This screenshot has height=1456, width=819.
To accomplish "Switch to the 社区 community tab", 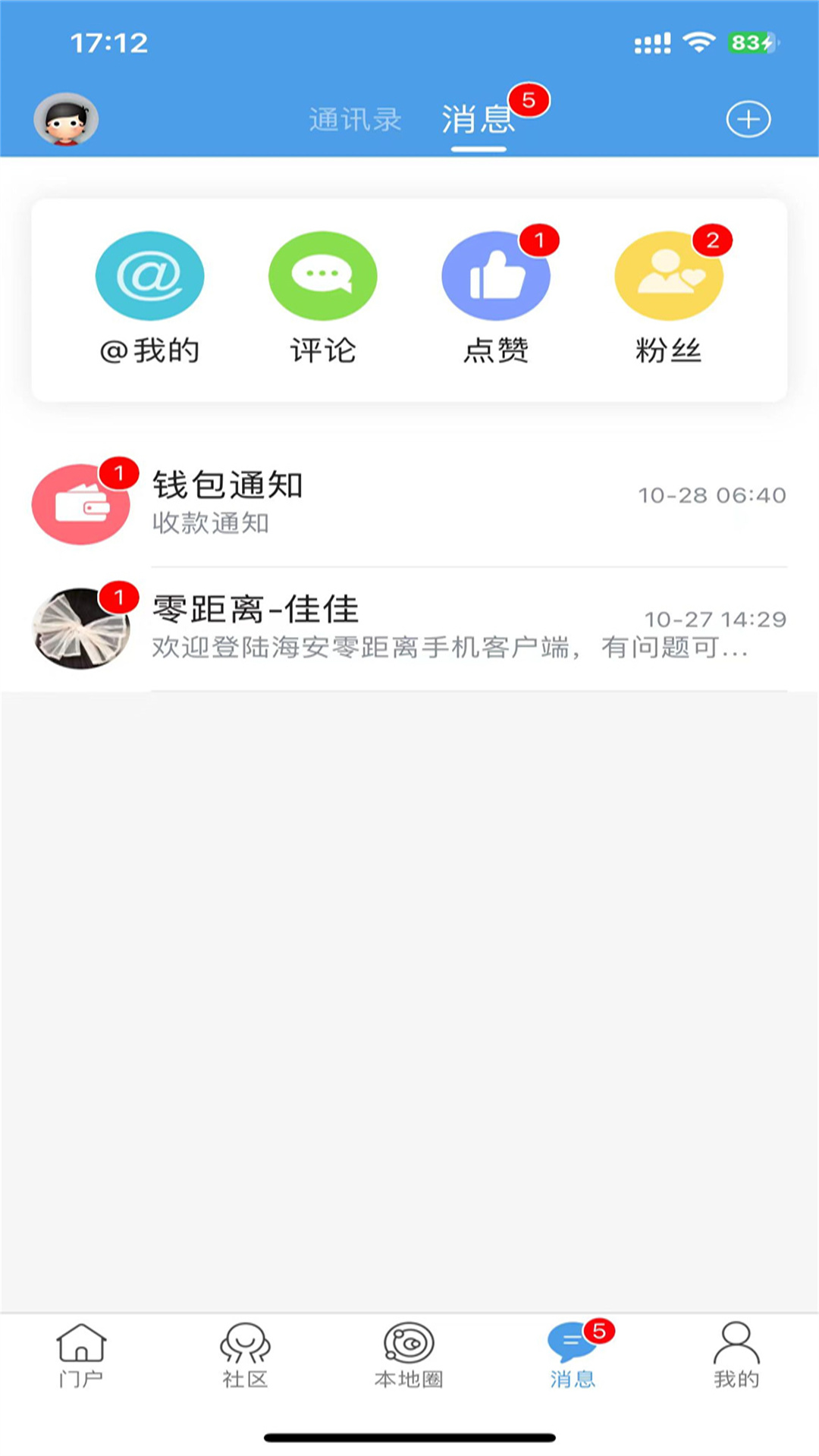I will pyautogui.click(x=245, y=1356).
